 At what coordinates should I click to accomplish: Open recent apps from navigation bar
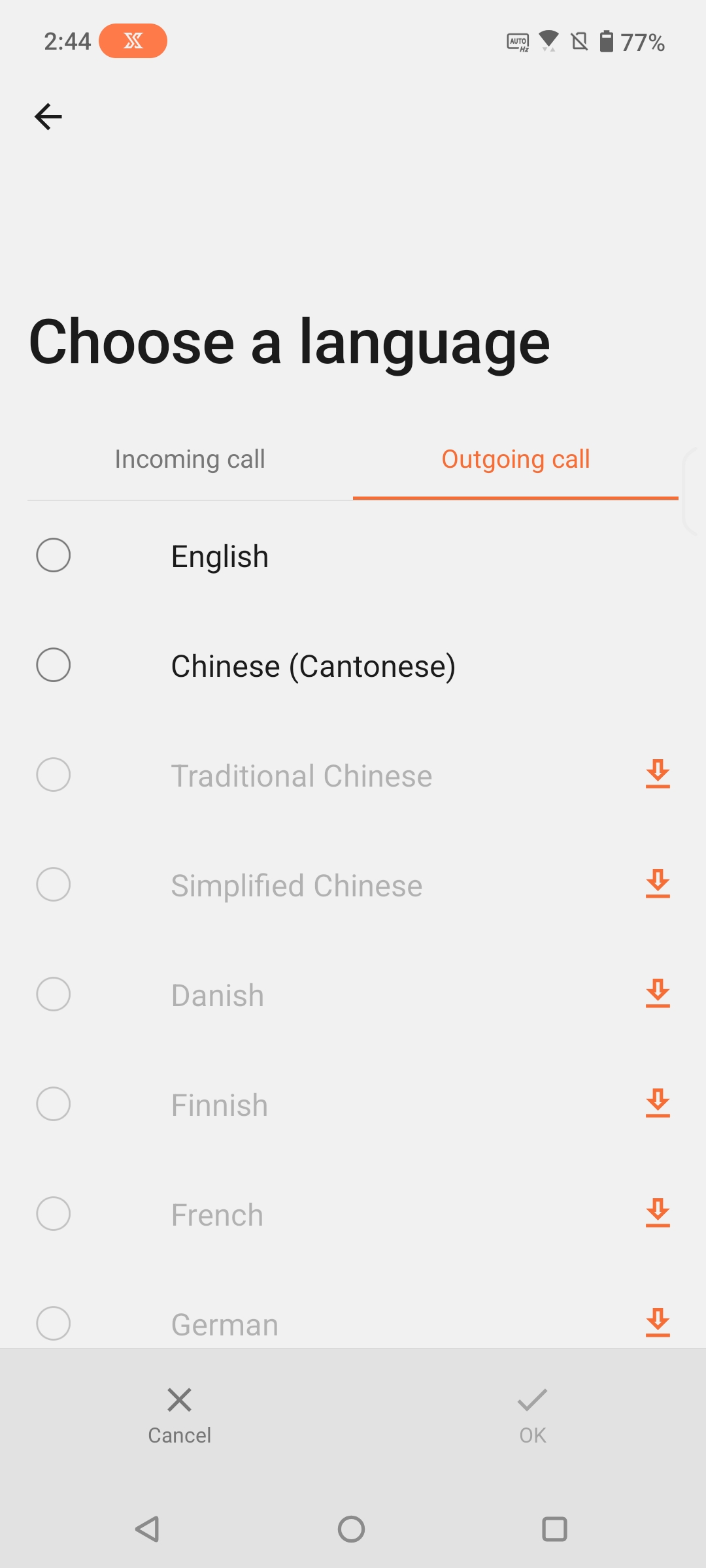coord(554,1529)
